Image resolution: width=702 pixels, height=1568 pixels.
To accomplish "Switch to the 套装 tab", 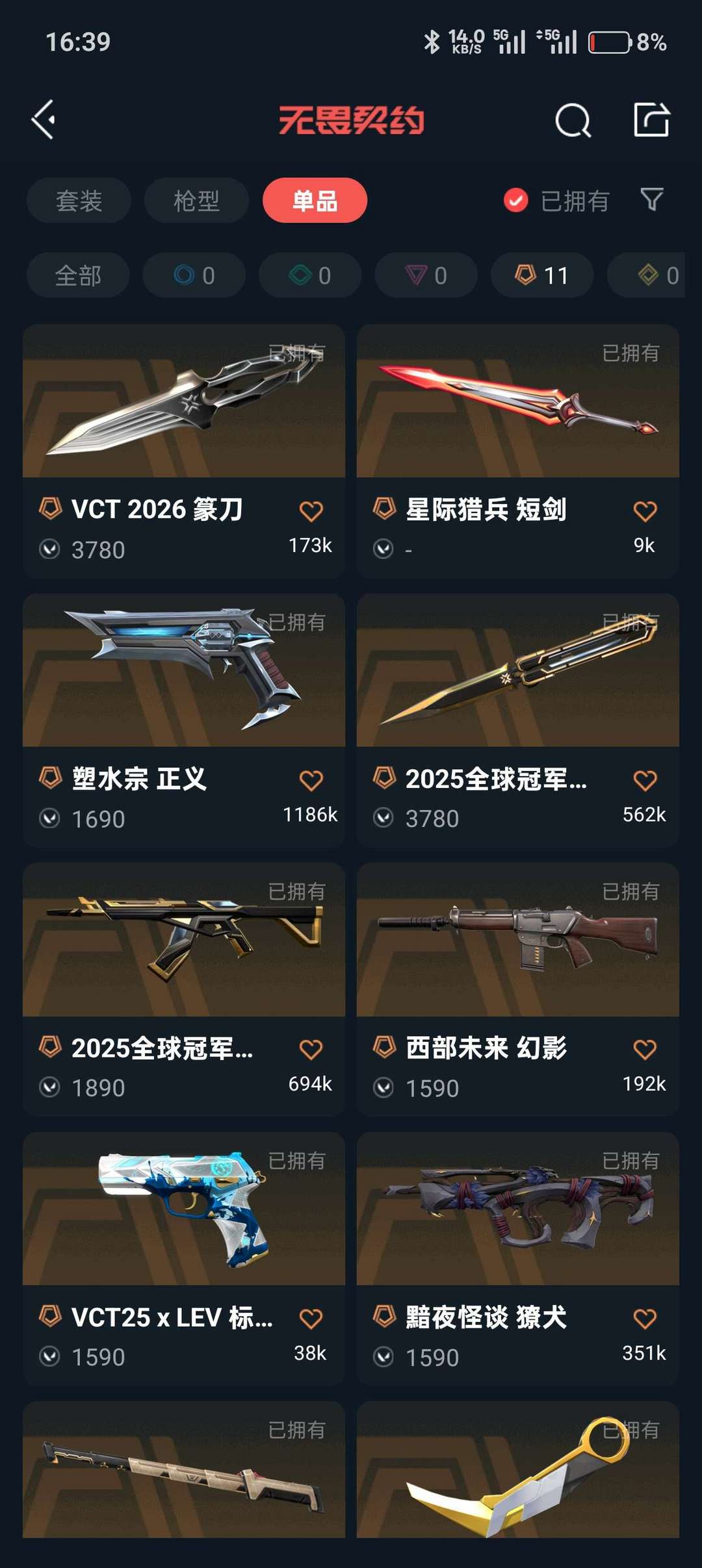I will click(78, 200).
